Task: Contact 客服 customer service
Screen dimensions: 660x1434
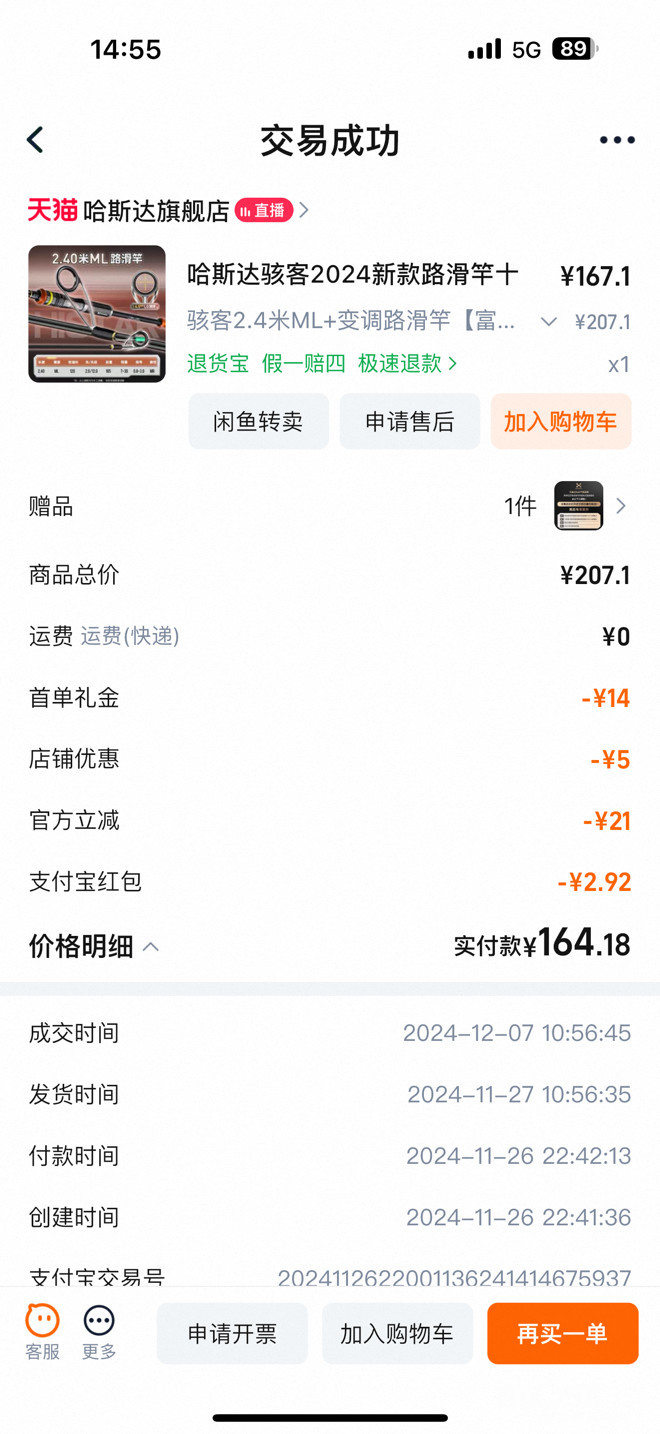Action: (x=42, y=1332)
